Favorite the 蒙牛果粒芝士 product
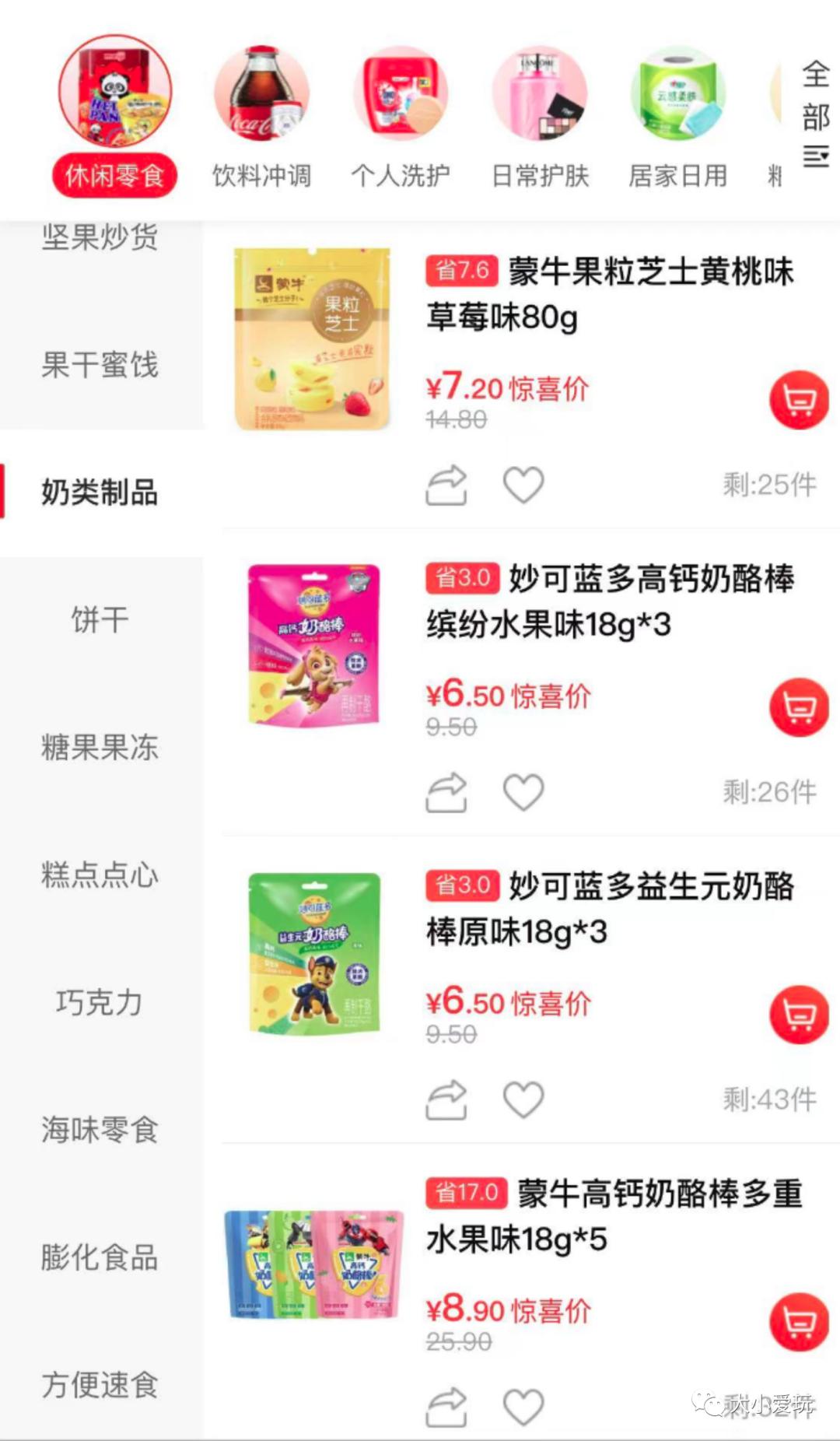Image resolution: width=840 pixels, height=1441 pixels. click(523, 485)
